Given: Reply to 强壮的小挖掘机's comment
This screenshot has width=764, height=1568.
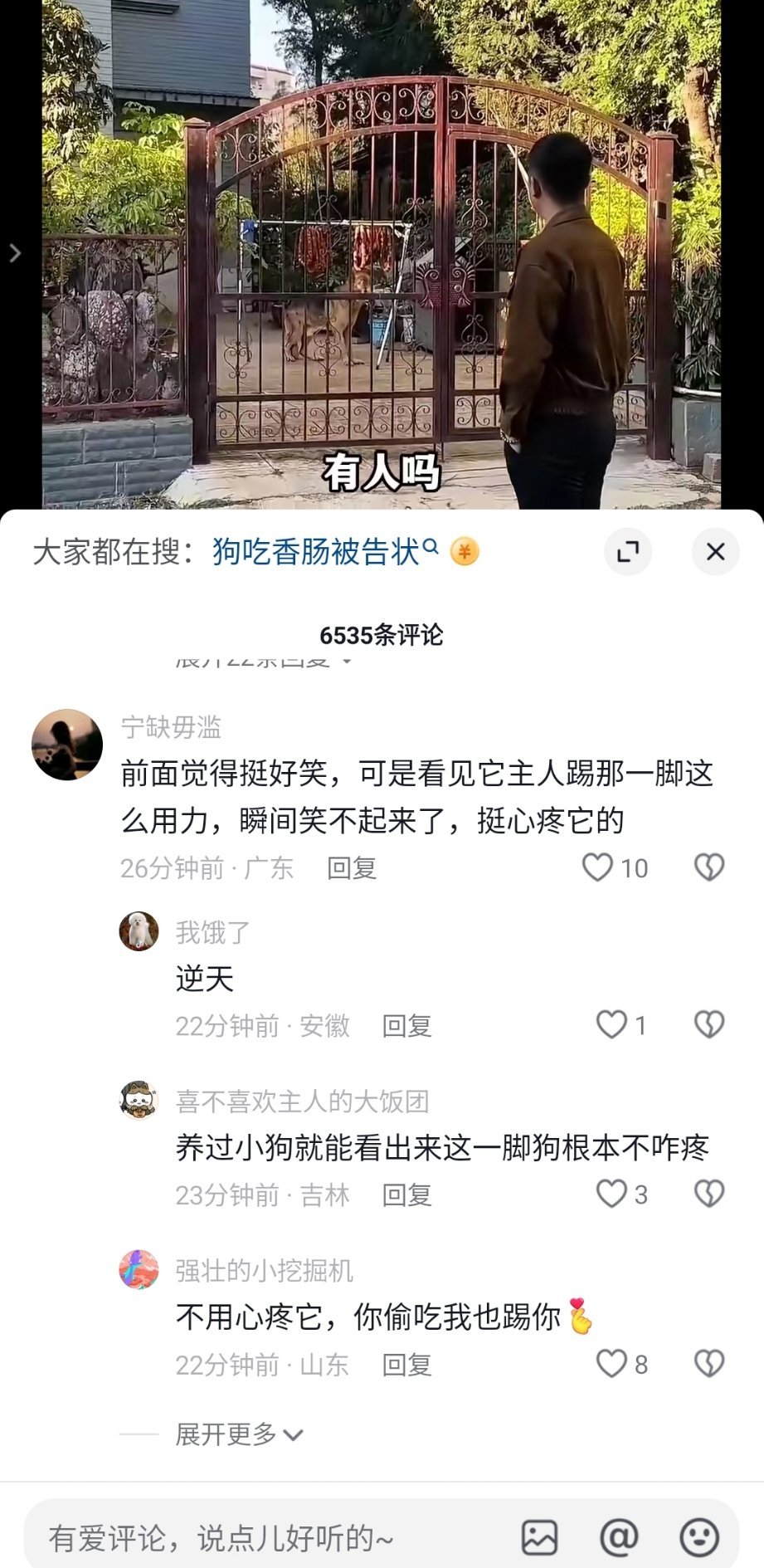Looking at the screenshot, I should (x=406, y=1365).
